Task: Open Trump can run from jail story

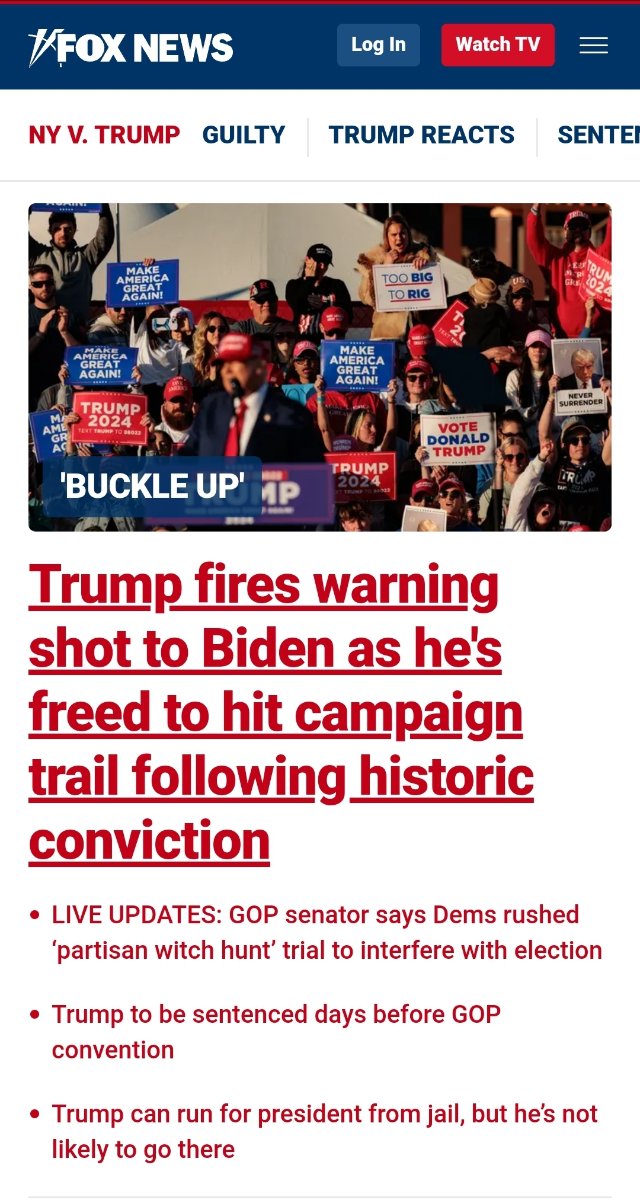Action: [324, 1131]
